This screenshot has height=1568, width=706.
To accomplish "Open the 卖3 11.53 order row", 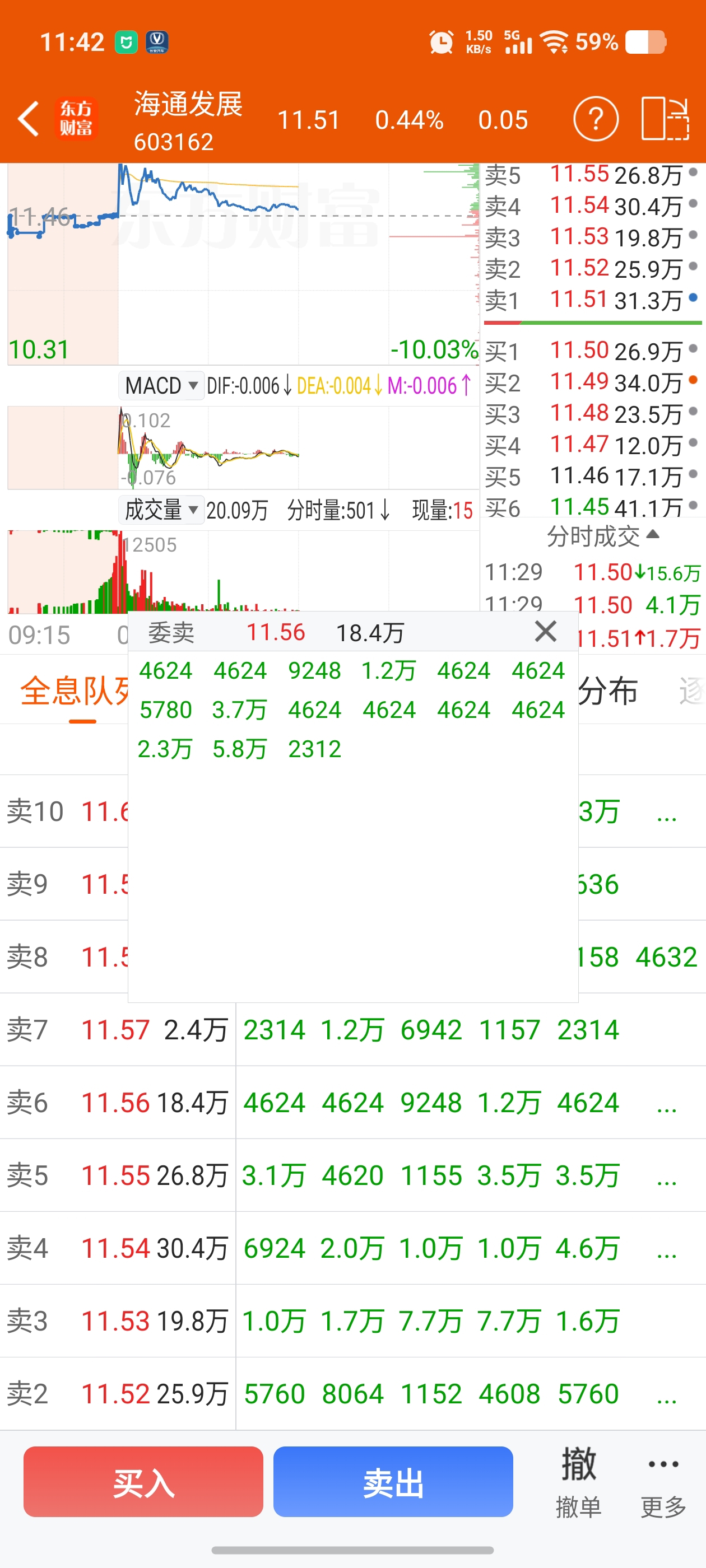I will point(352,1322).
